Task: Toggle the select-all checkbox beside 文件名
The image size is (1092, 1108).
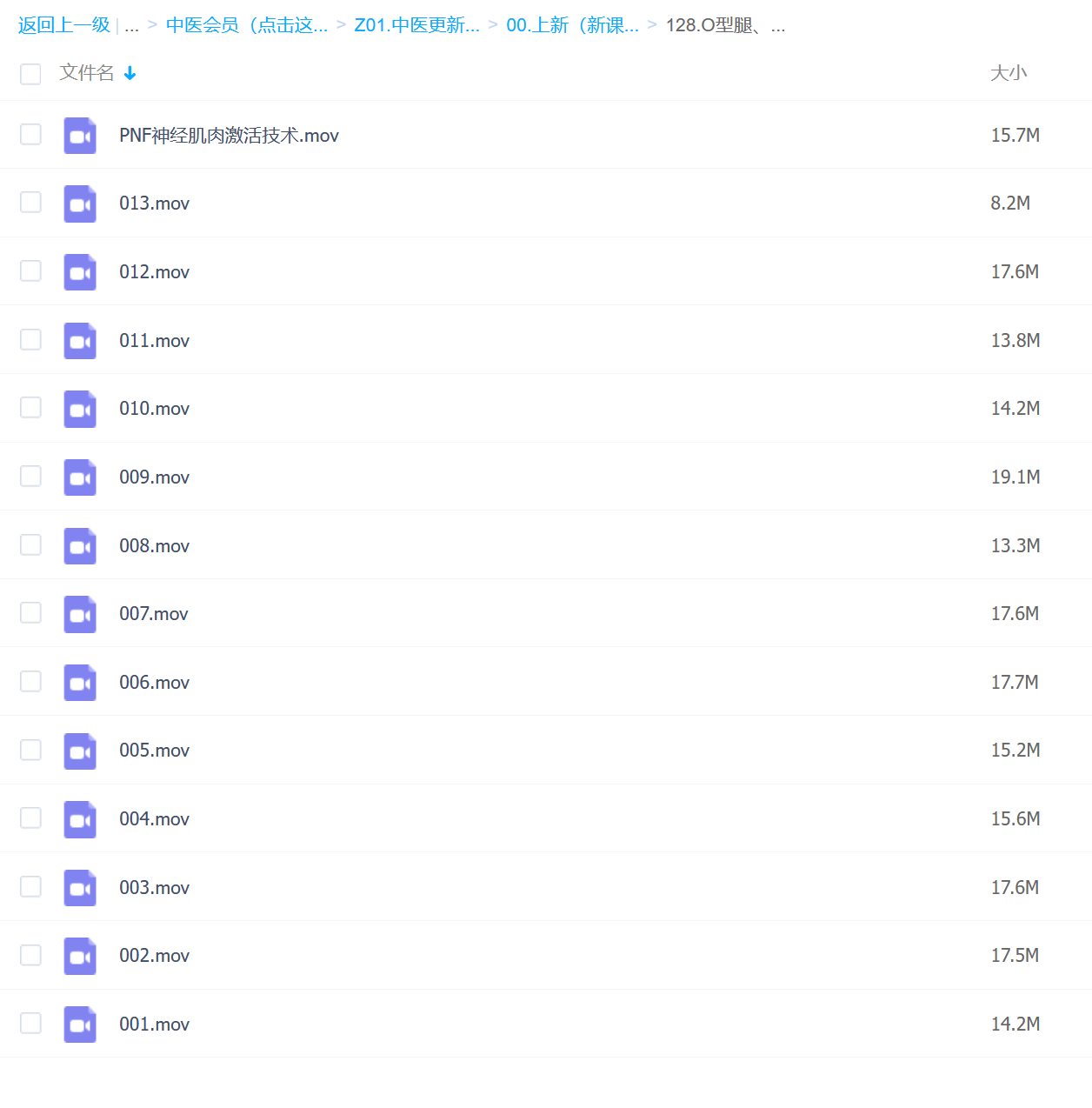Action: pyautogui.click(x=30, y=74)
